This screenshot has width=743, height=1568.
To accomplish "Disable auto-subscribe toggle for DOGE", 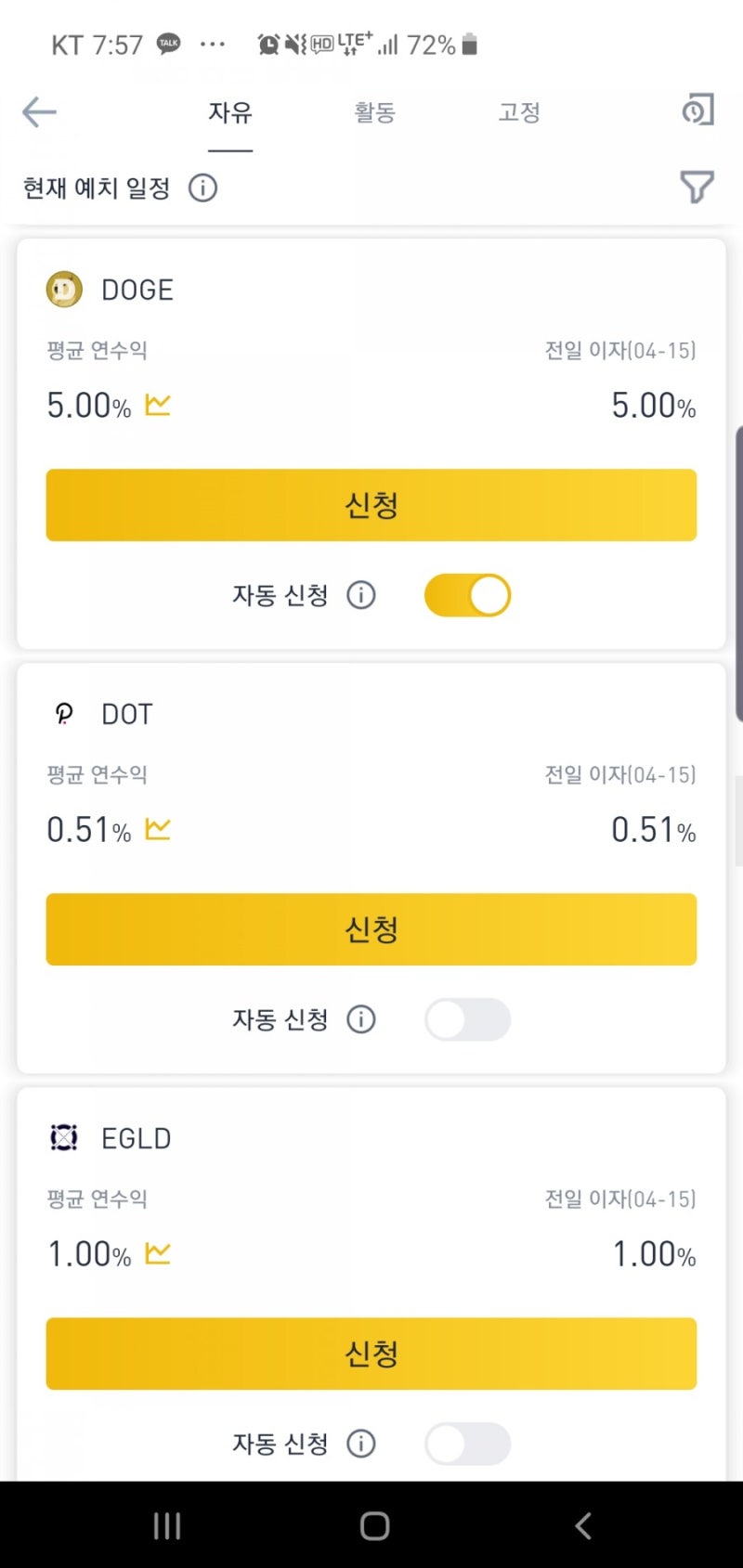I will [467, 595].
